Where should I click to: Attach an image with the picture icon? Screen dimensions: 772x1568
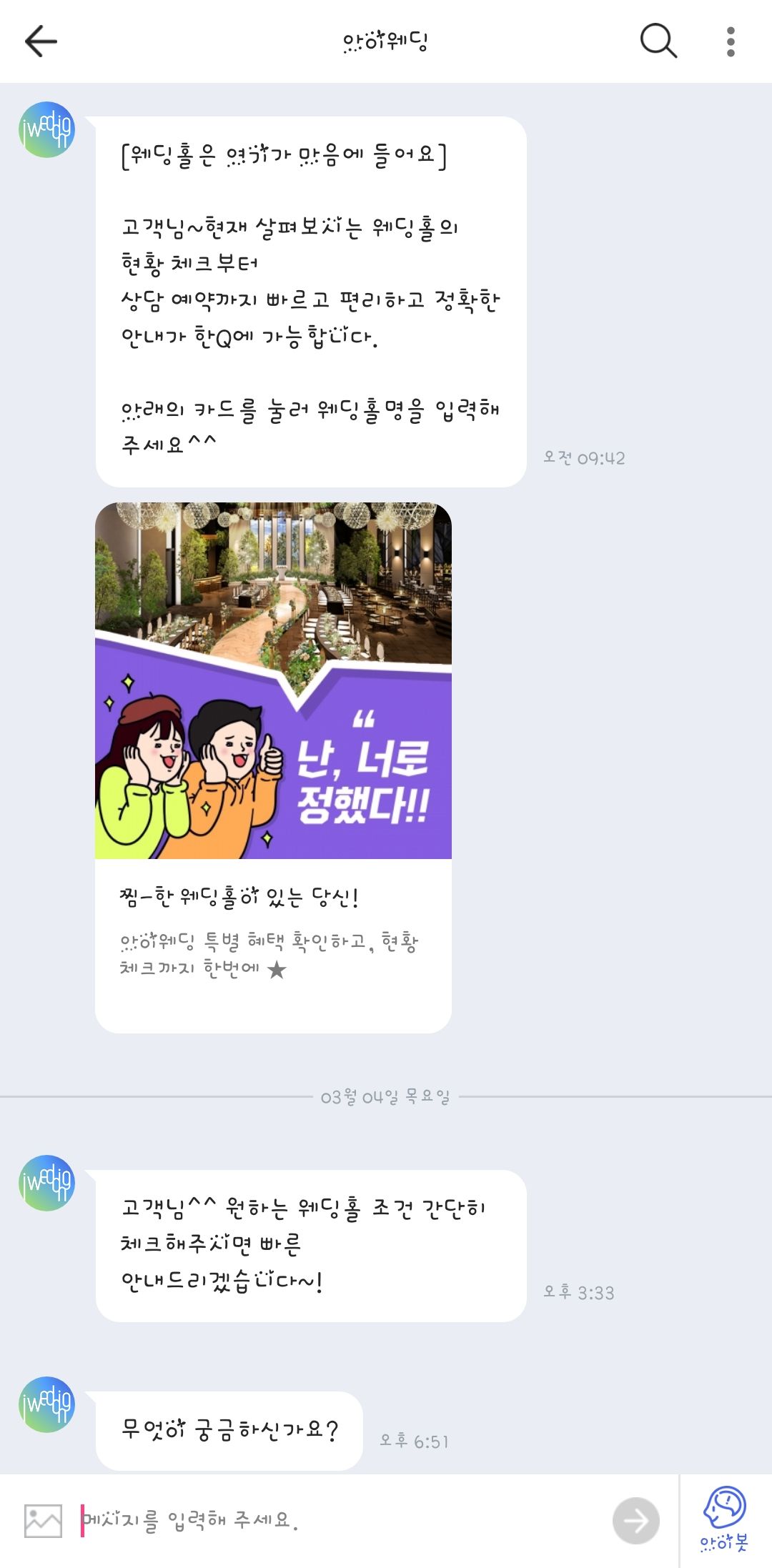pyautogui.click(x=43, y=1521)
